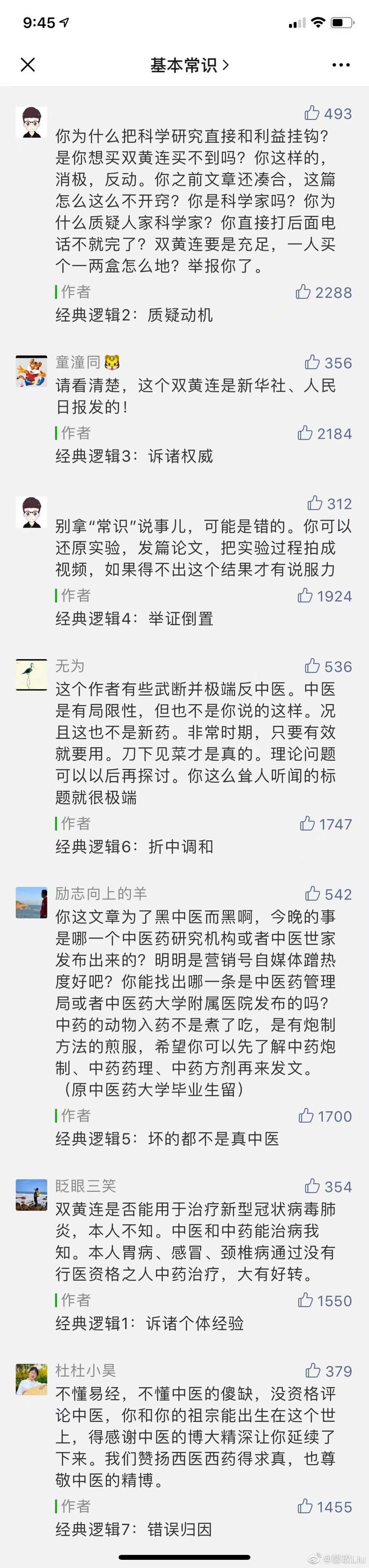Like the author reply 经典逻辑6：折中调和
This screenshot has height=1568, width=369.
(x=307, y=824)
